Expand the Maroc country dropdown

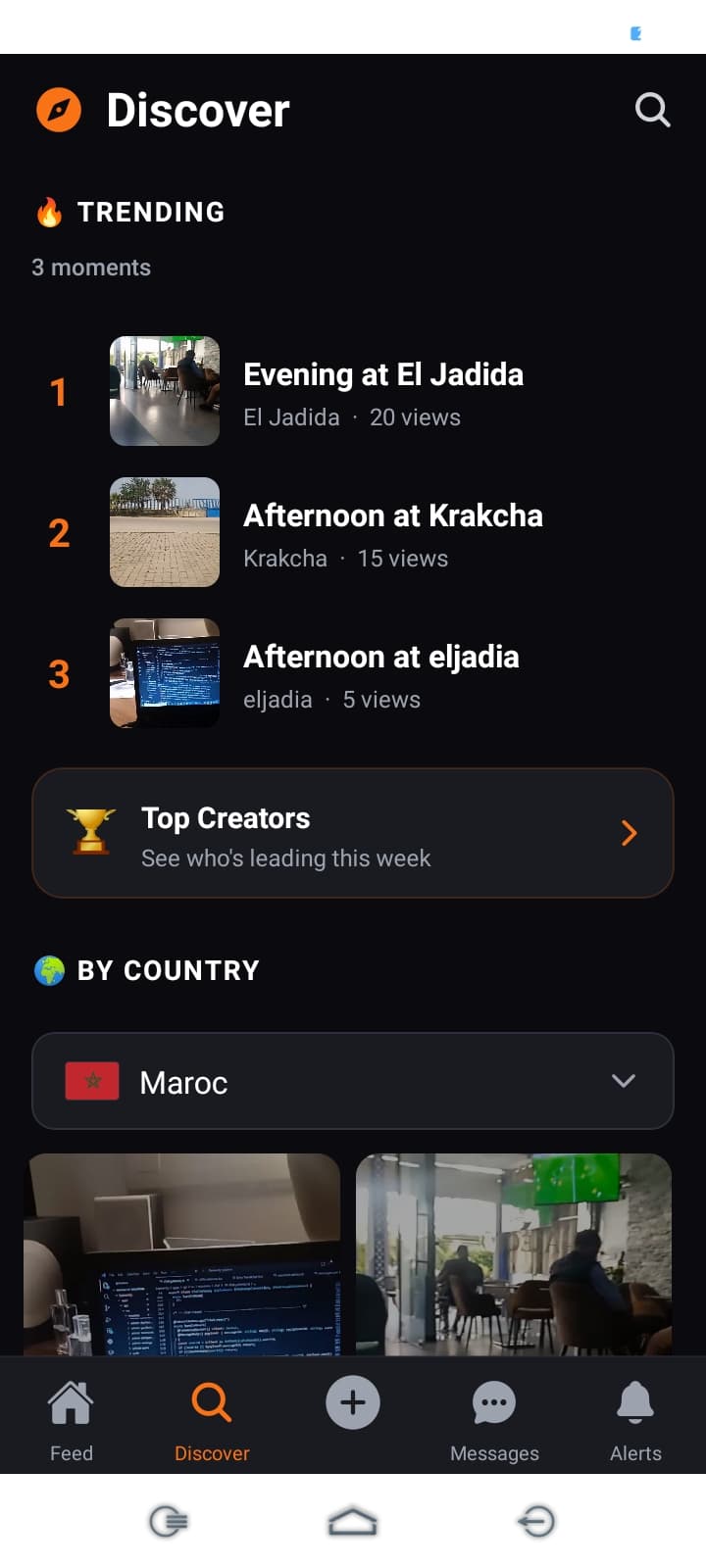353,1081
